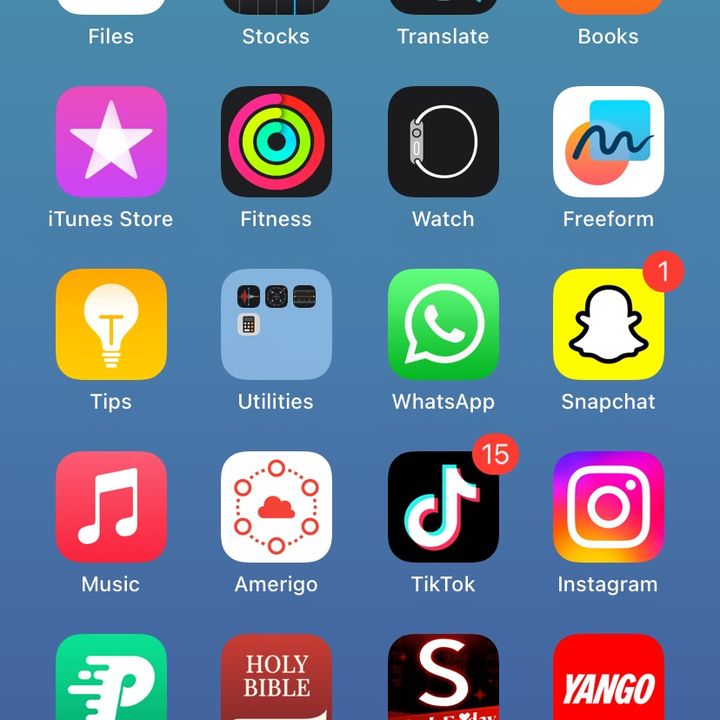Launch WhatsApp
720x720 pixels.
[443, 325]
